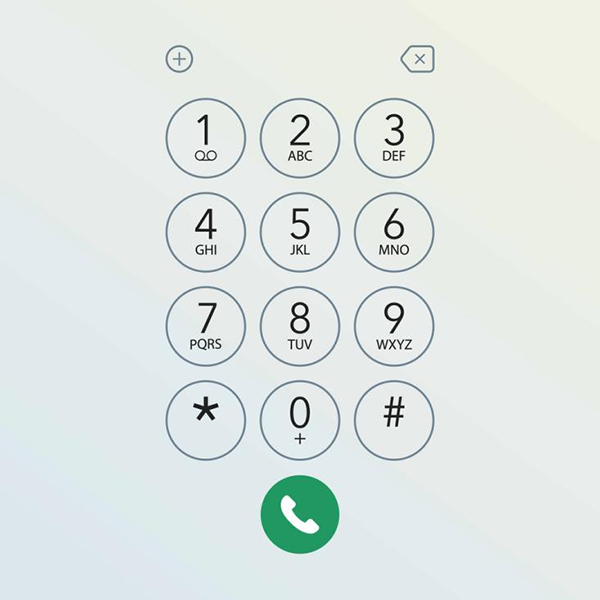Tap the hash pound key
600x600 pixels.
click(394, 420)
